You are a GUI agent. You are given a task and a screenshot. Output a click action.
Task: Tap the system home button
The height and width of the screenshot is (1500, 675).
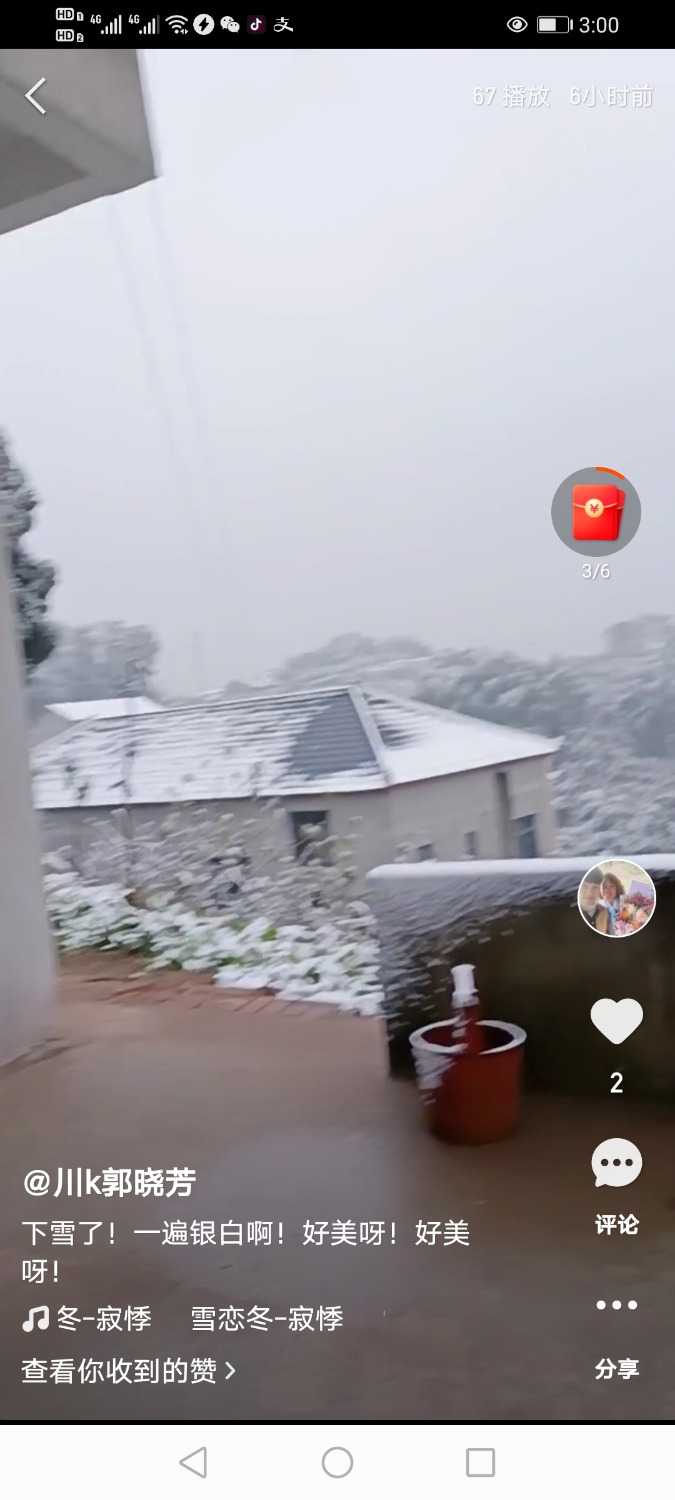(337, 1463)
